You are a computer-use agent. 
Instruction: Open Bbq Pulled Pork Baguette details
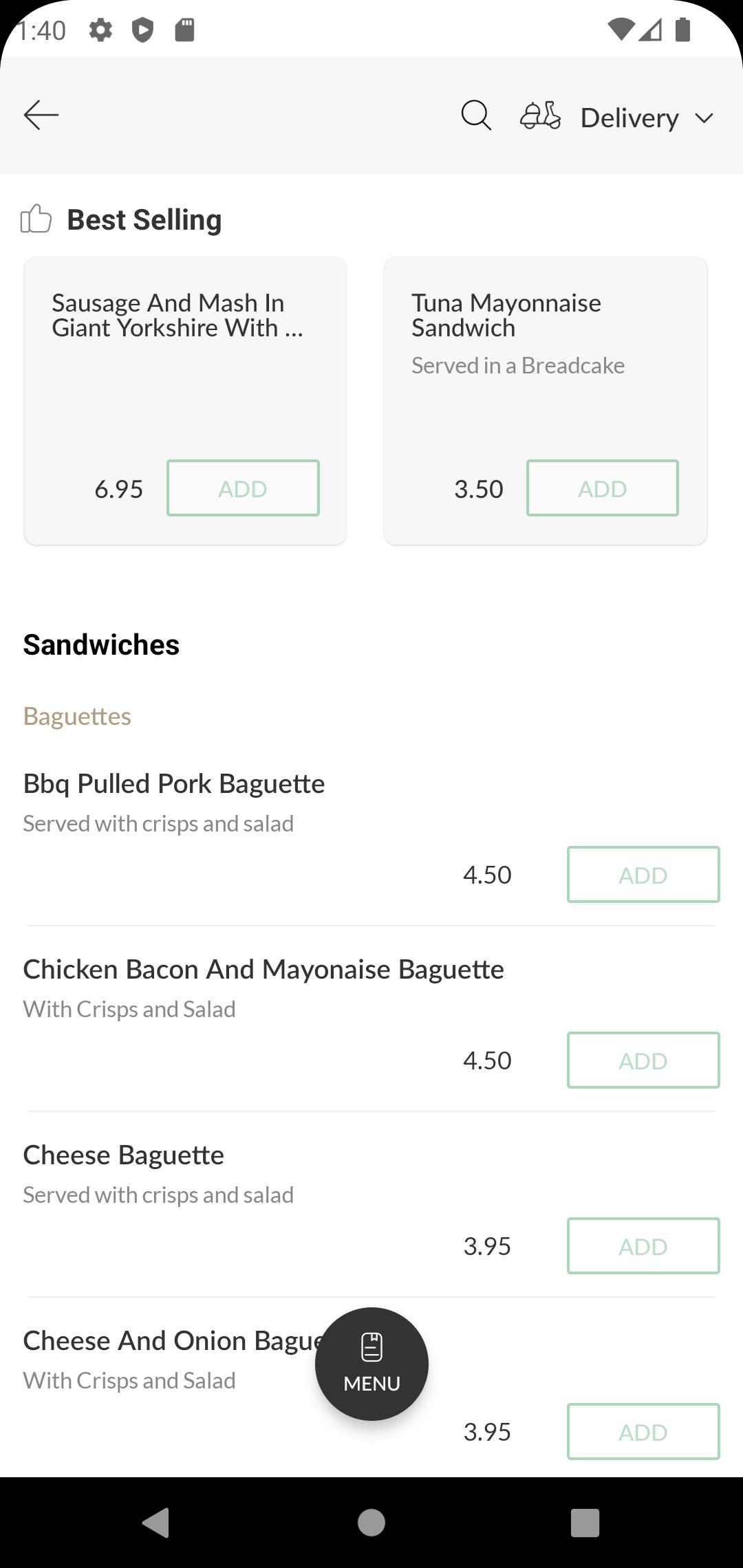click(x=174, y=784)
